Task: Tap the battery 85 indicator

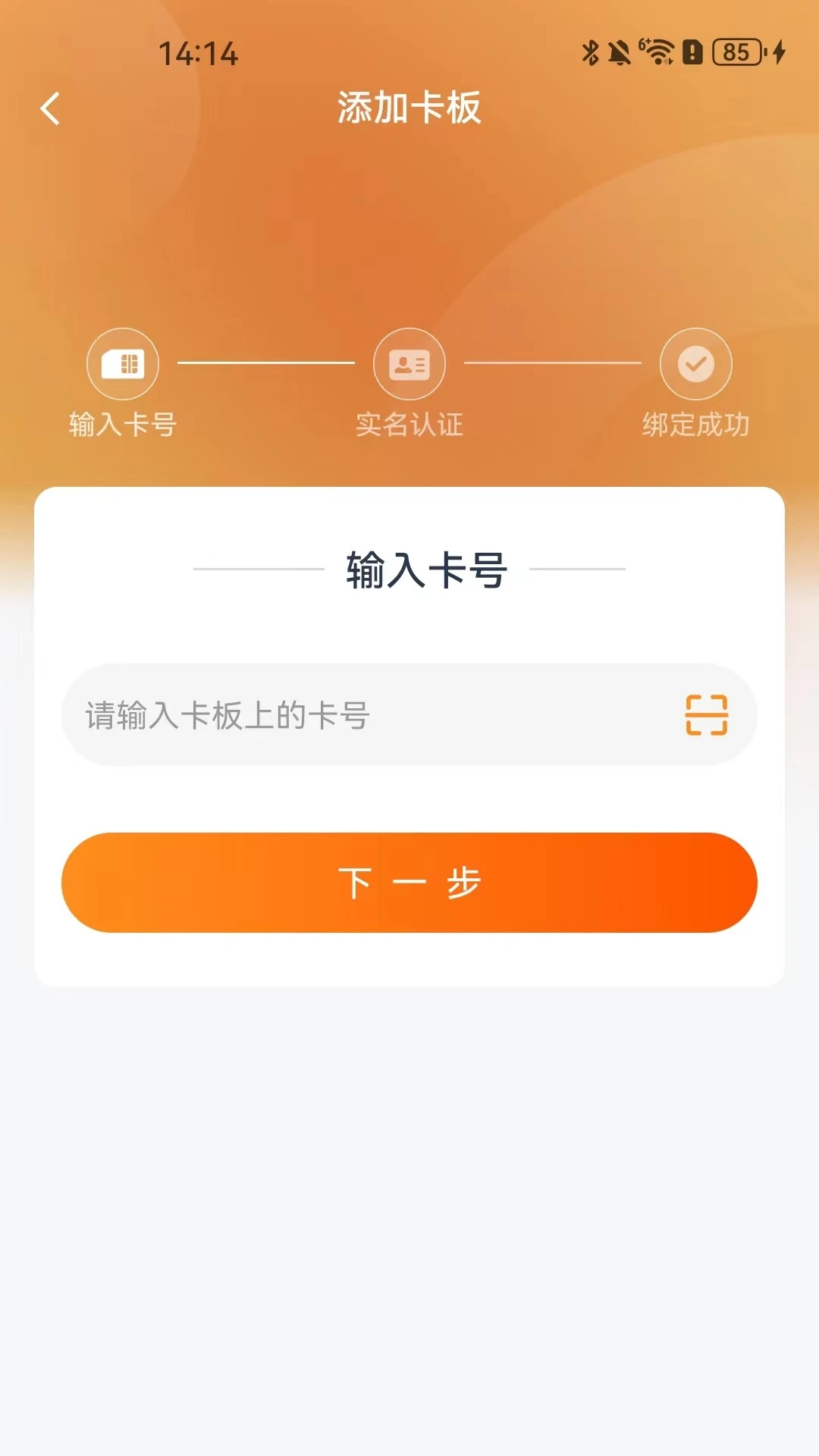Action: pyautogui.click(x=733, y=53)
